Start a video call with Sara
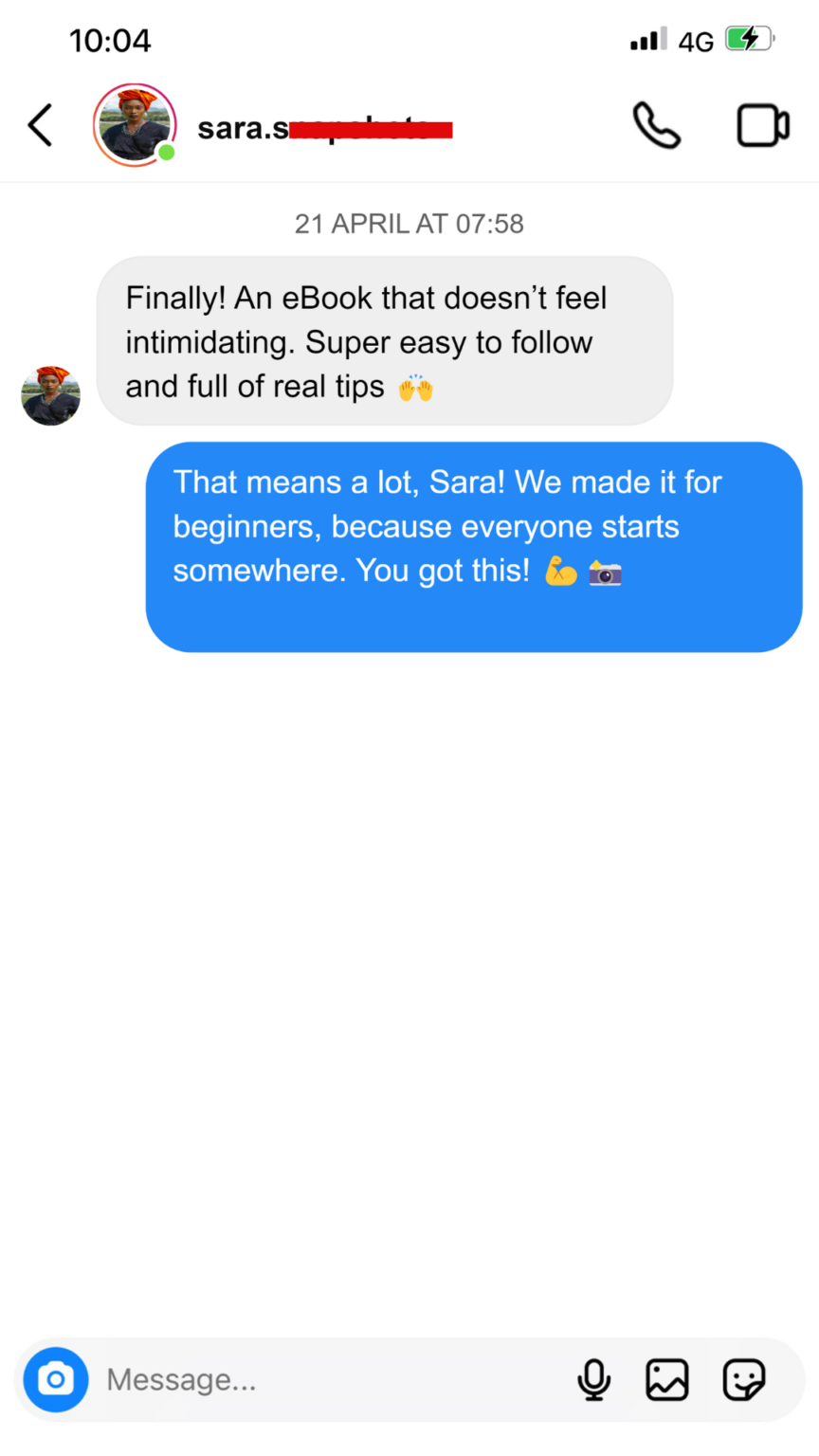The height and width of the screenshot is (1456, 819). click(762, 125)
